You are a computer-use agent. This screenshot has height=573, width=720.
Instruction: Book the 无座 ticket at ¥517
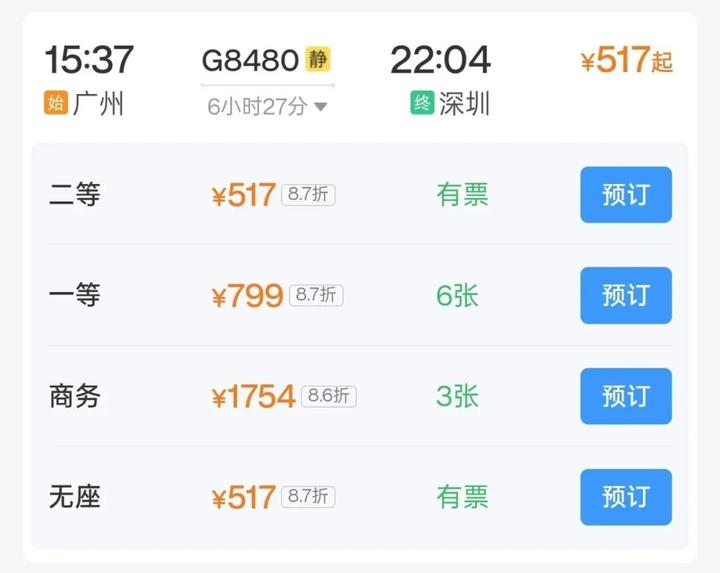click(x=626, y=497)
